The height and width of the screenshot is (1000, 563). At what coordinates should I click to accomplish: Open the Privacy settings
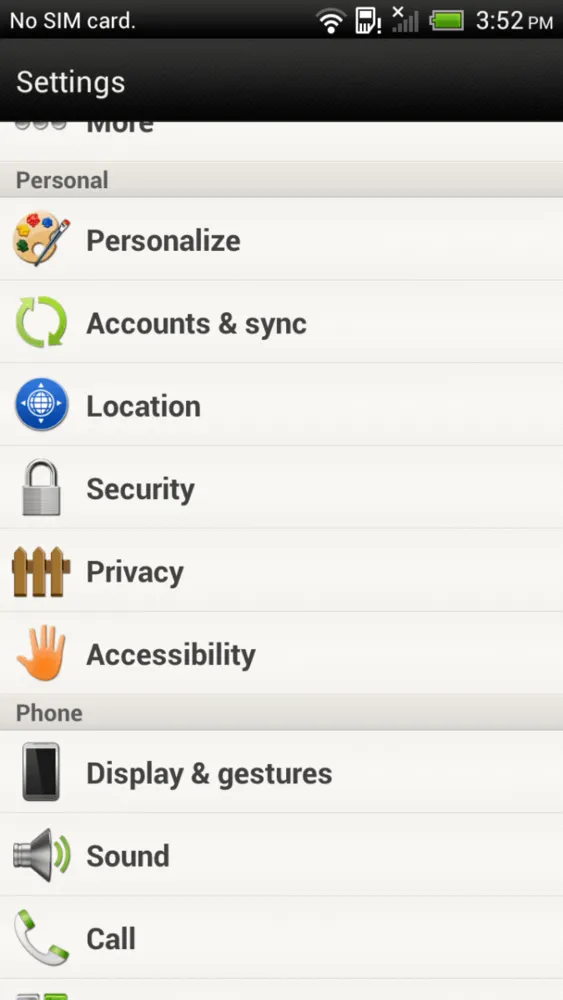281,571
